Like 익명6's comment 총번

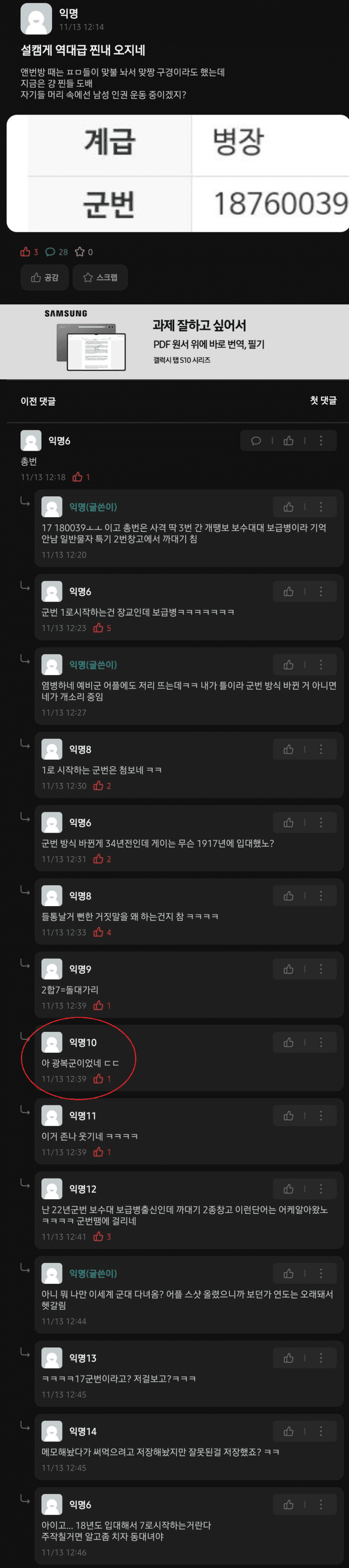(289, 441)
